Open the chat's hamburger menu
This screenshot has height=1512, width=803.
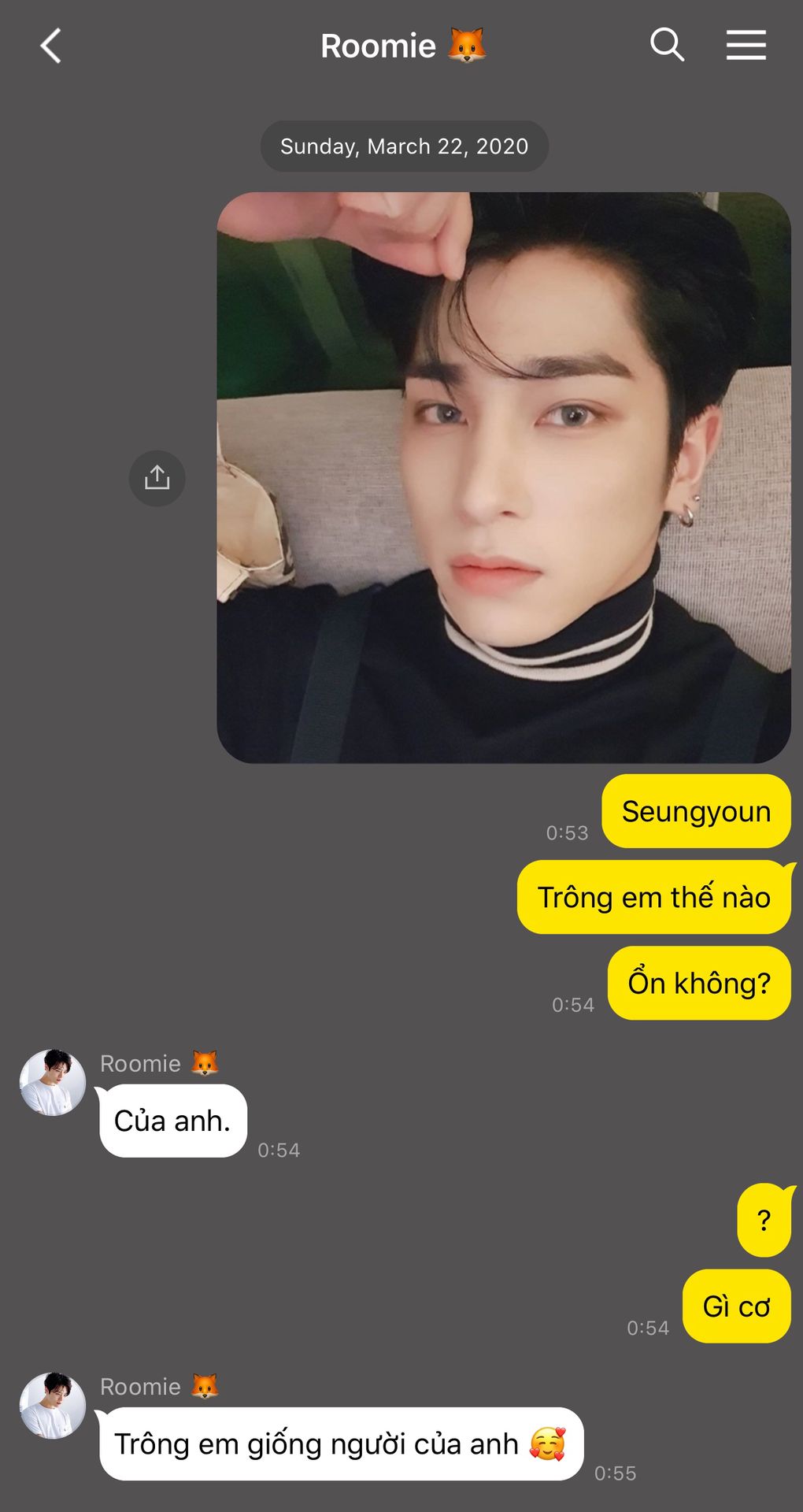click(746, 45)
